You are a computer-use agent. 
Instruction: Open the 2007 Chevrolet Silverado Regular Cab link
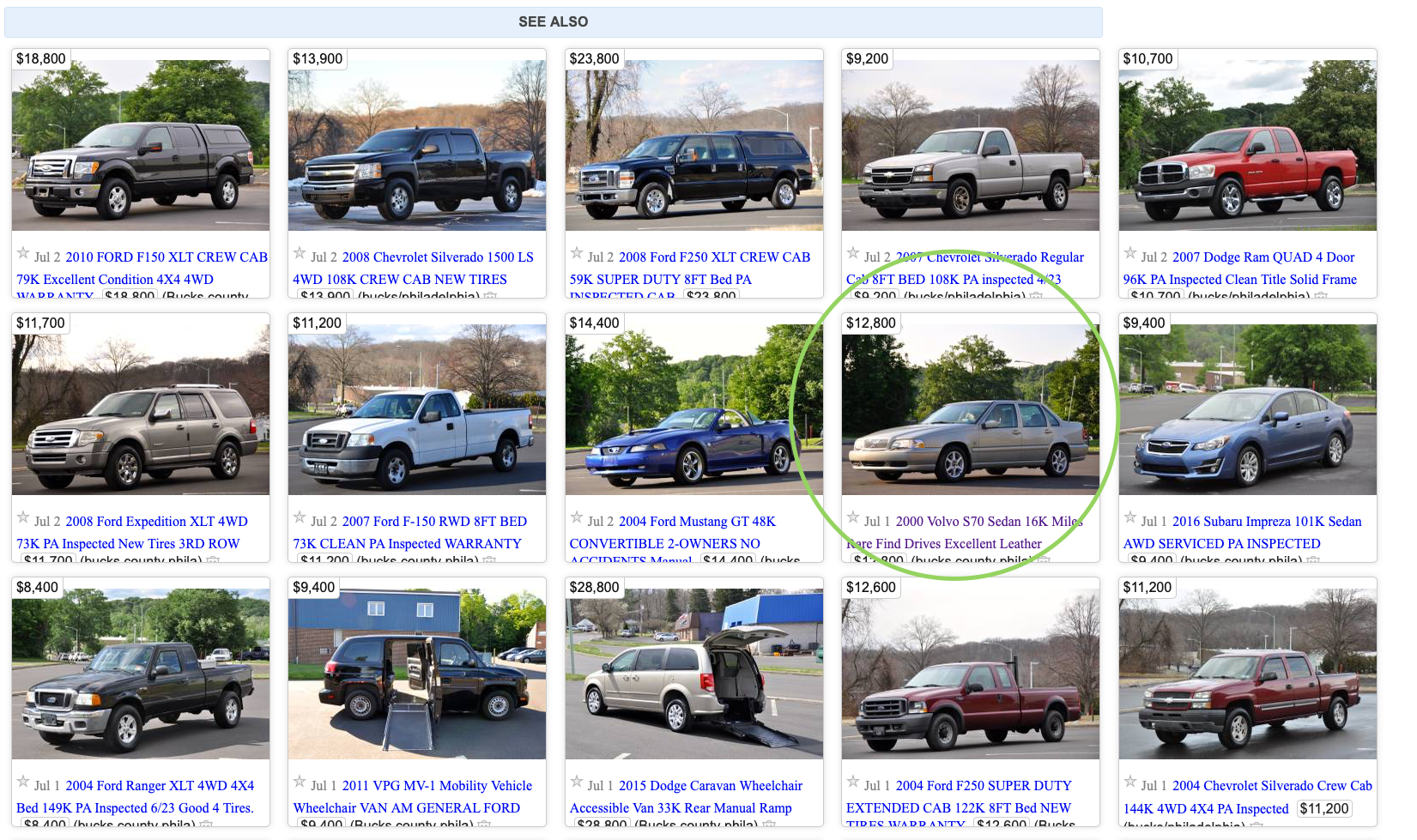point(989,257)
